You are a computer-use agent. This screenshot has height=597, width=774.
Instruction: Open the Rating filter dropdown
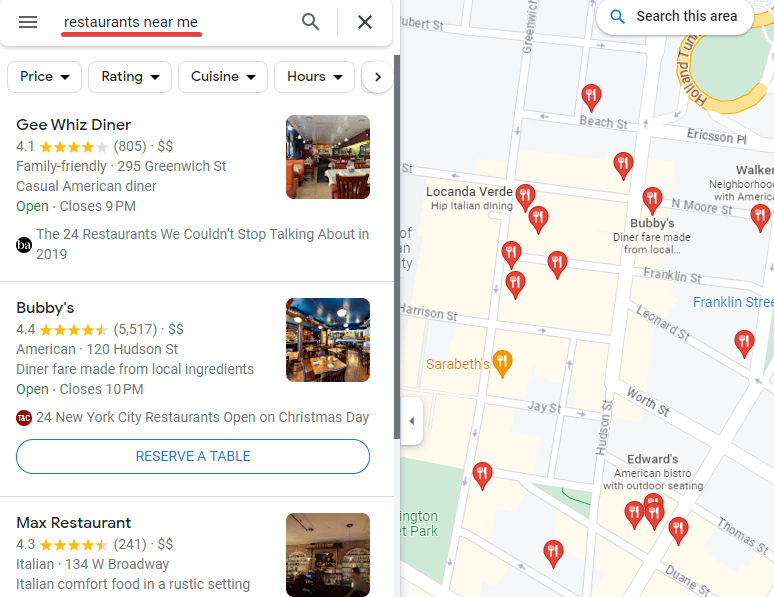click(130, 77)
